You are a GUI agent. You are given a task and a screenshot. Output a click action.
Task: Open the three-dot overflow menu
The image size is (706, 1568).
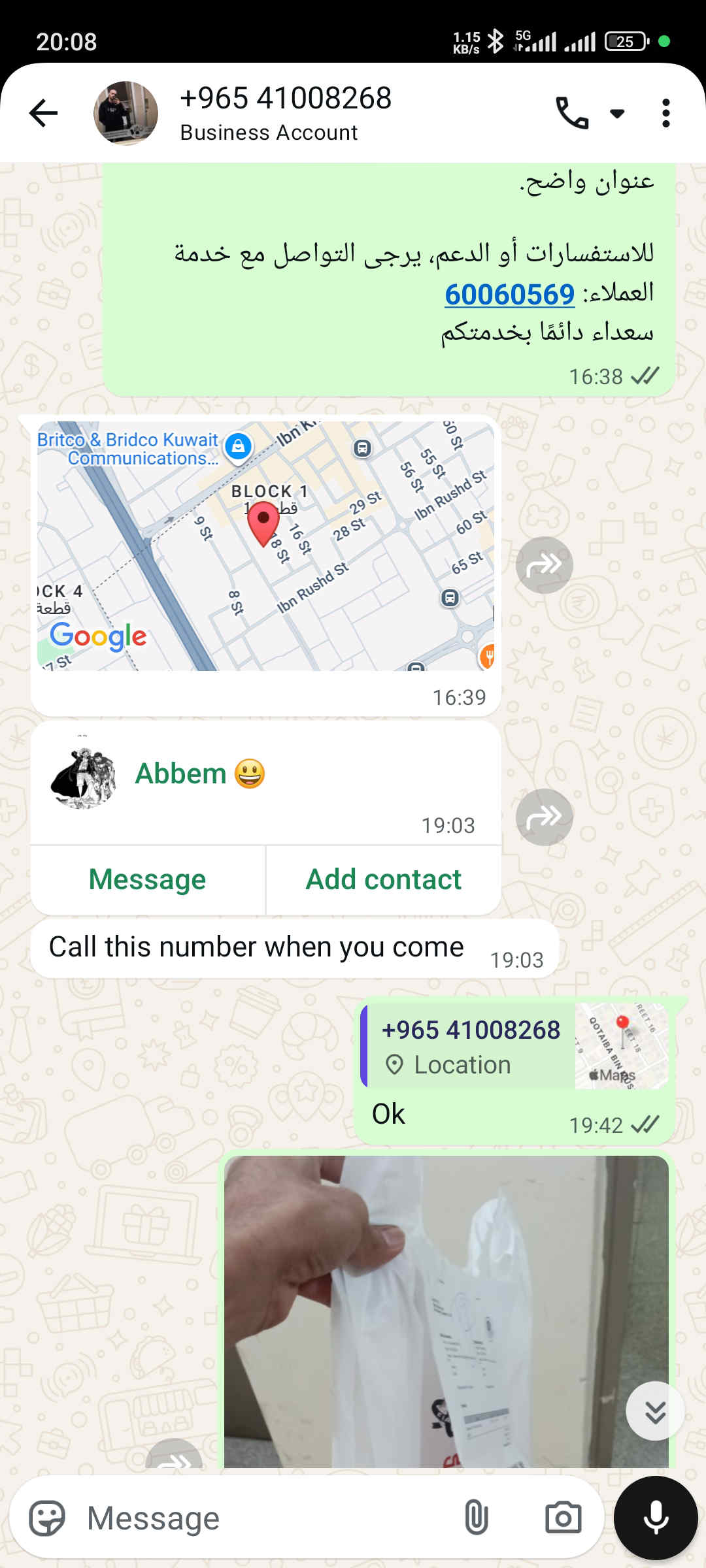[665, 113]
